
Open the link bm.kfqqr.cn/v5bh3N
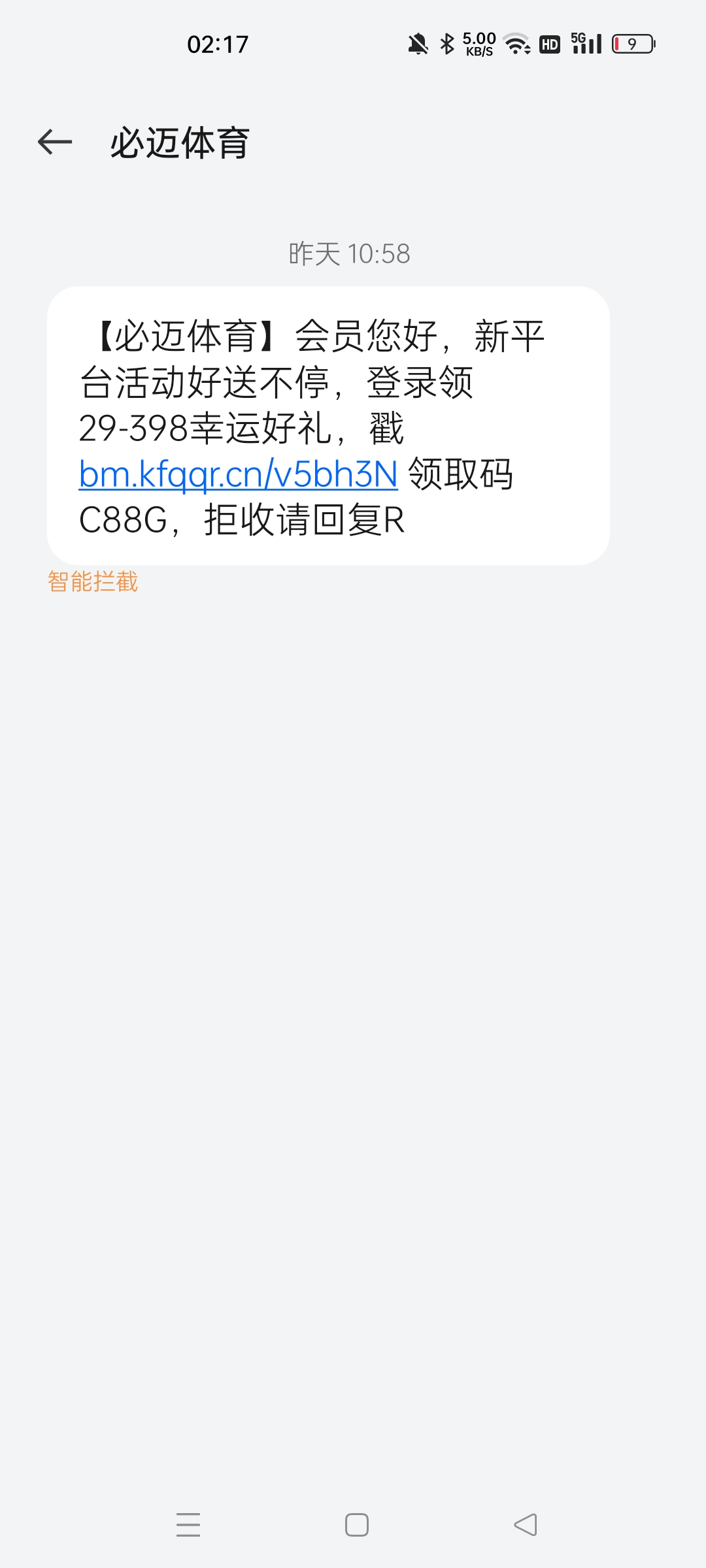click(x=237, y=474)
